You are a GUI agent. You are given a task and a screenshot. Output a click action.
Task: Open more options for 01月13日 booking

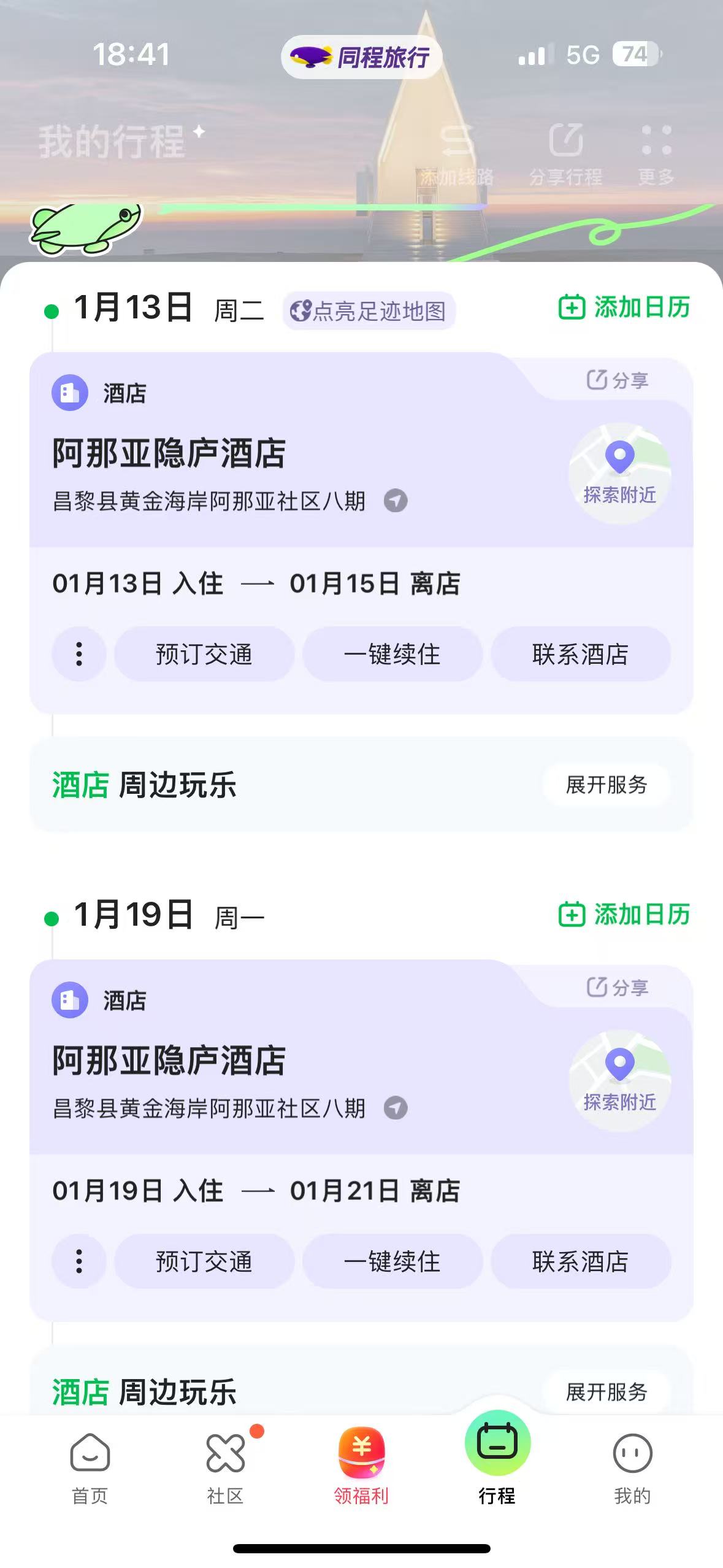79,654
